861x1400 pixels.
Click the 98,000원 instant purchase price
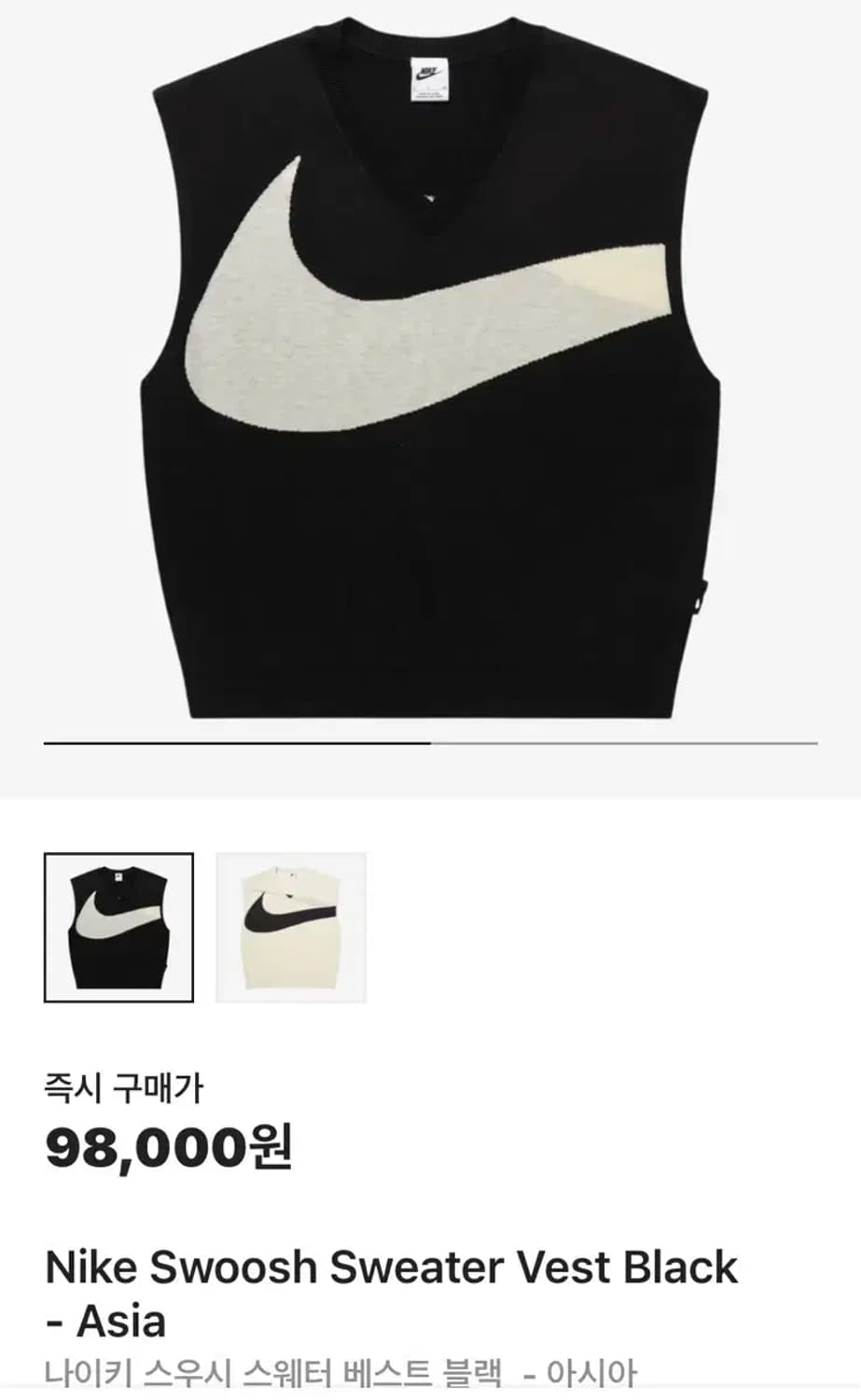(168, 1147)
